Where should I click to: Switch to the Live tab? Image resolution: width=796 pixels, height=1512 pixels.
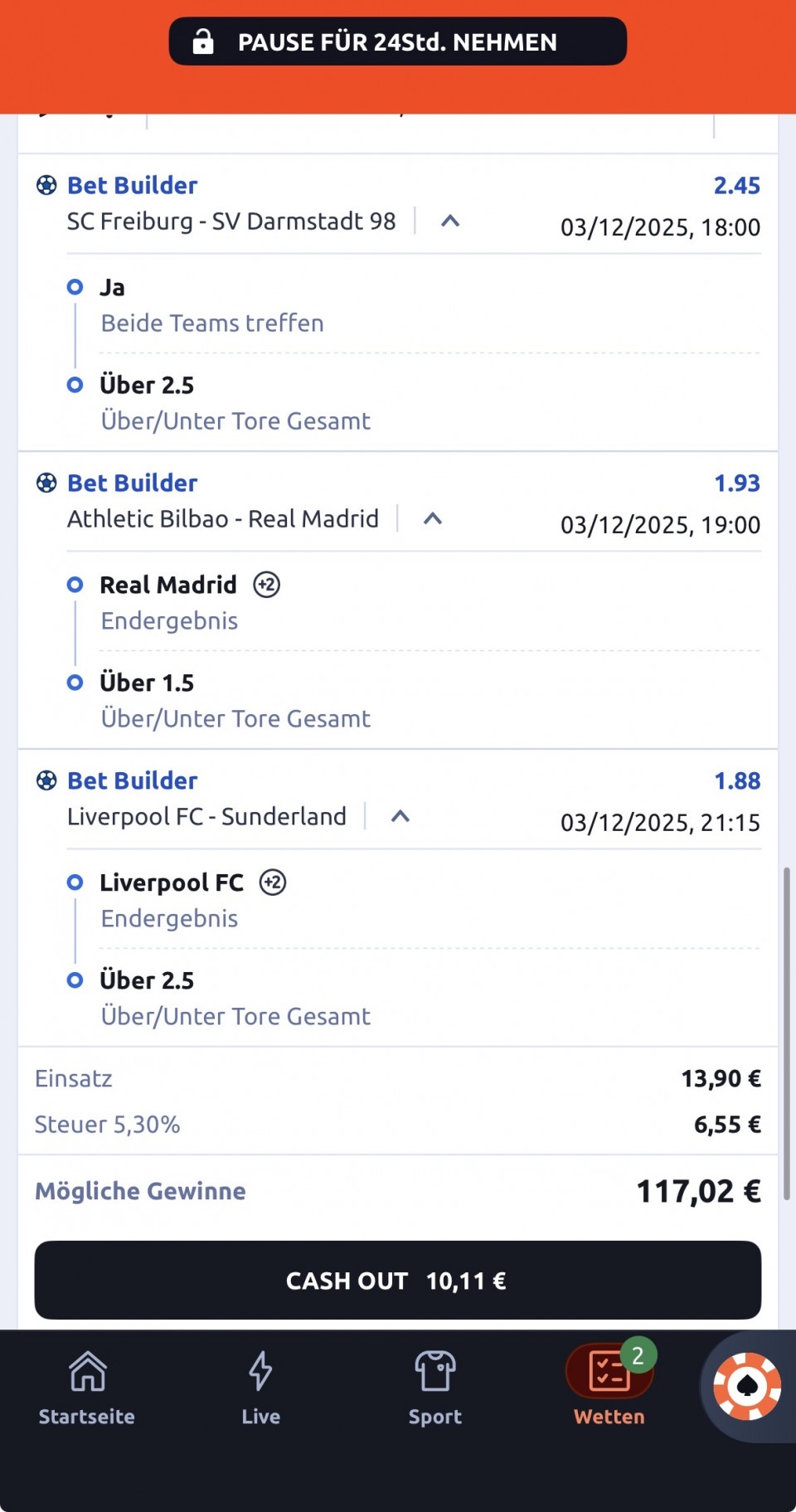tap(260, 1387)
